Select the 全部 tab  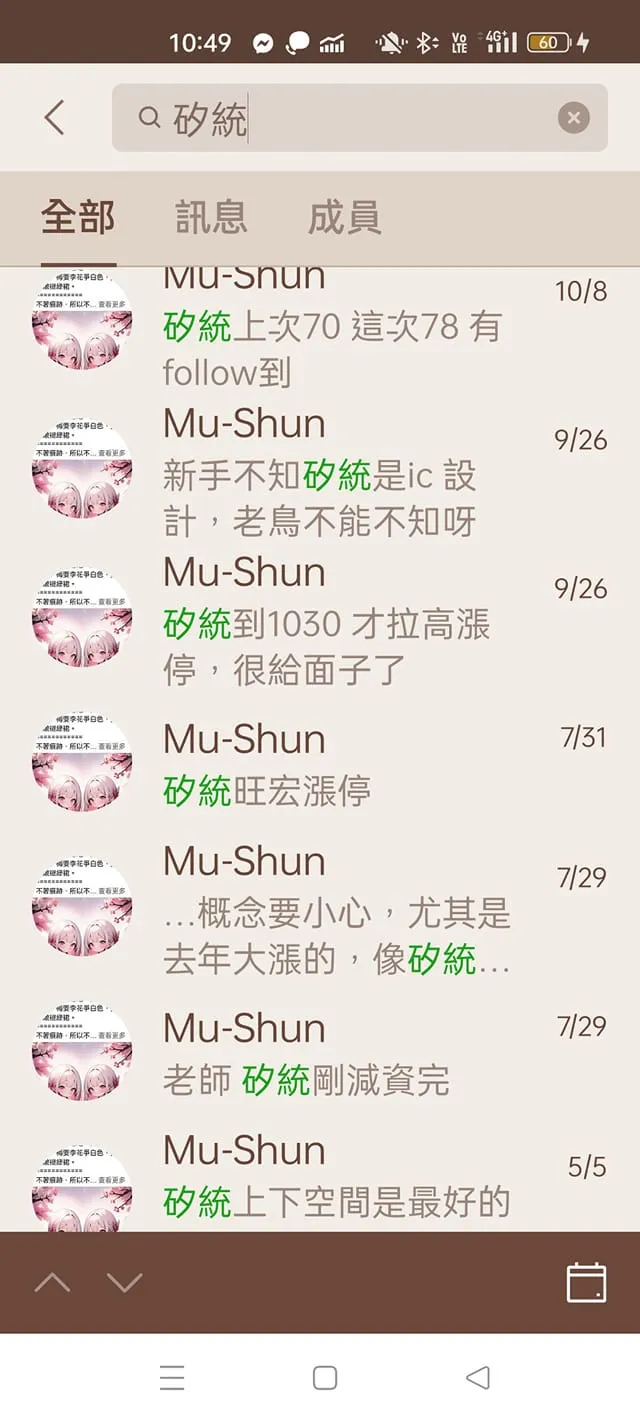coord(78,217)
